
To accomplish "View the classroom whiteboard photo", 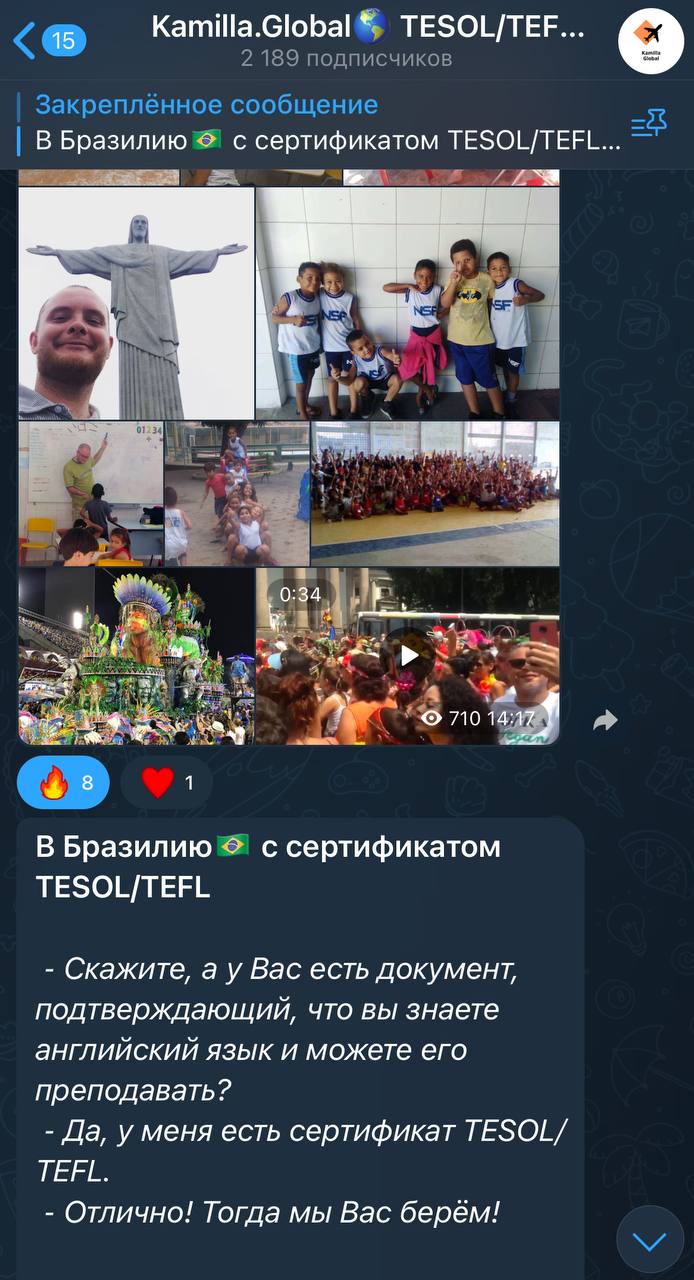I will (90, 493).
